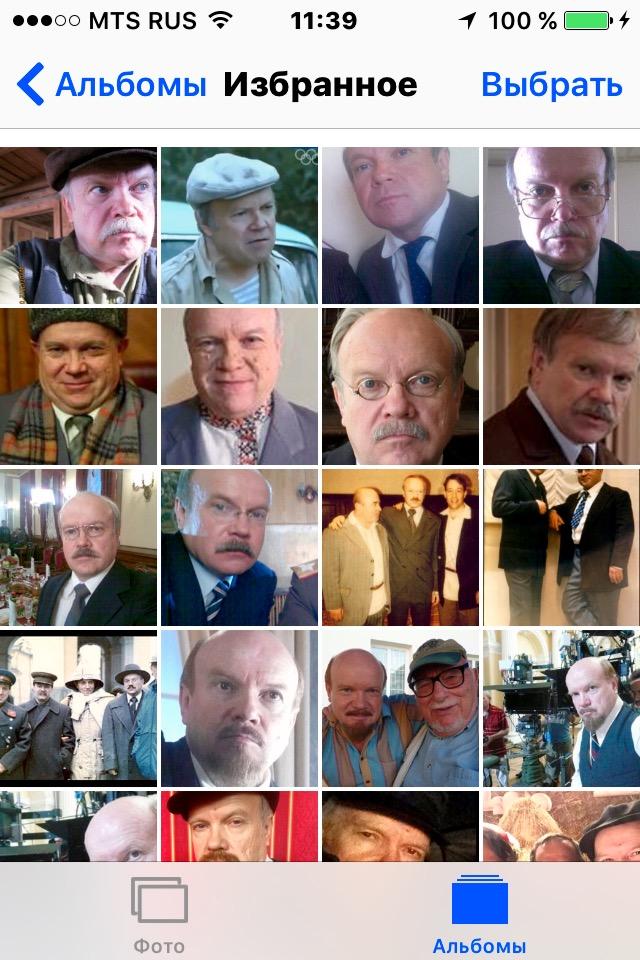
Task: Open photo of man in light flat cap
Action: 239,225
